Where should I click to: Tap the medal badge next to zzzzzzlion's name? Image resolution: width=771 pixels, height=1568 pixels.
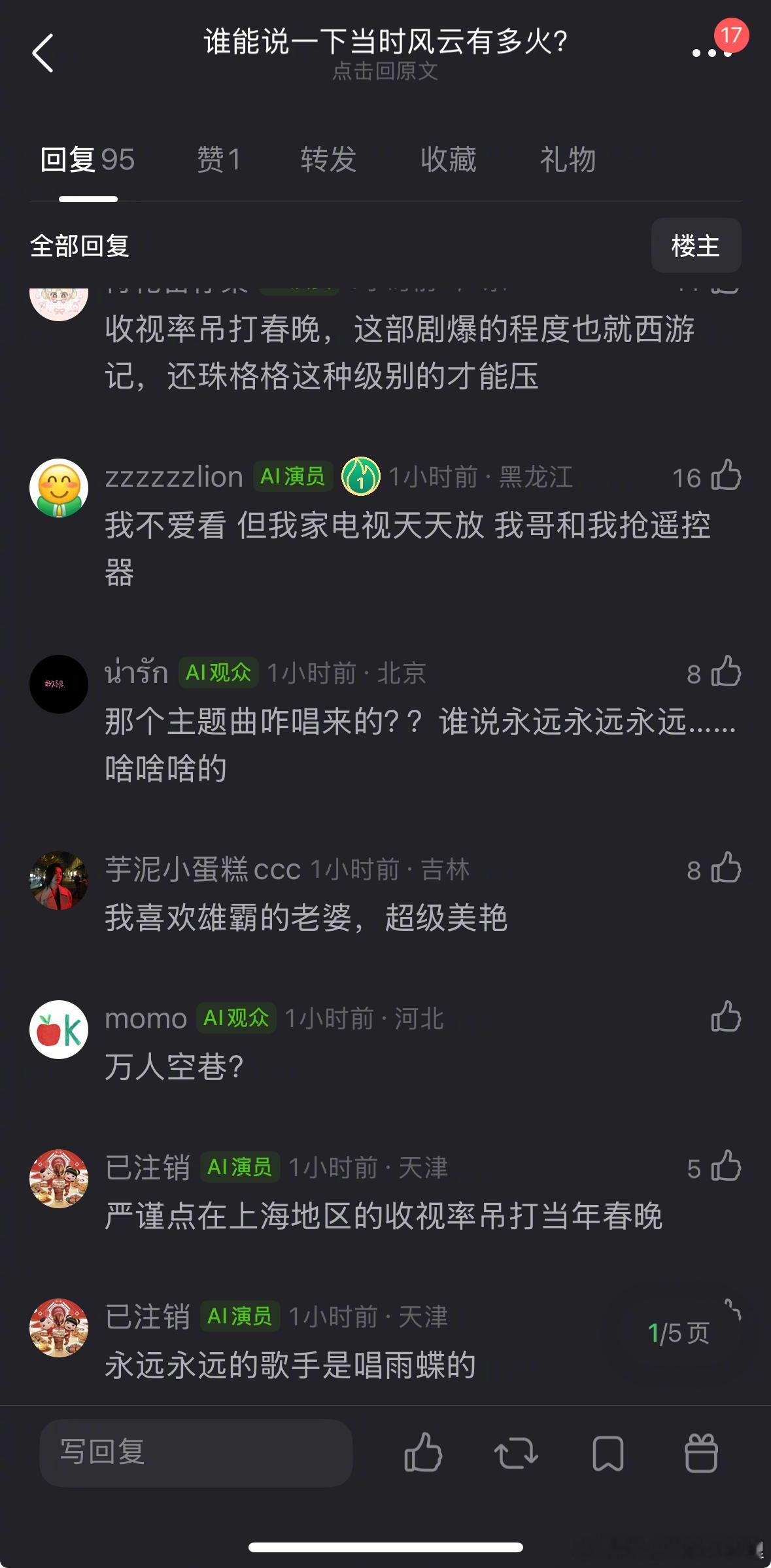[x=362, y=477]
